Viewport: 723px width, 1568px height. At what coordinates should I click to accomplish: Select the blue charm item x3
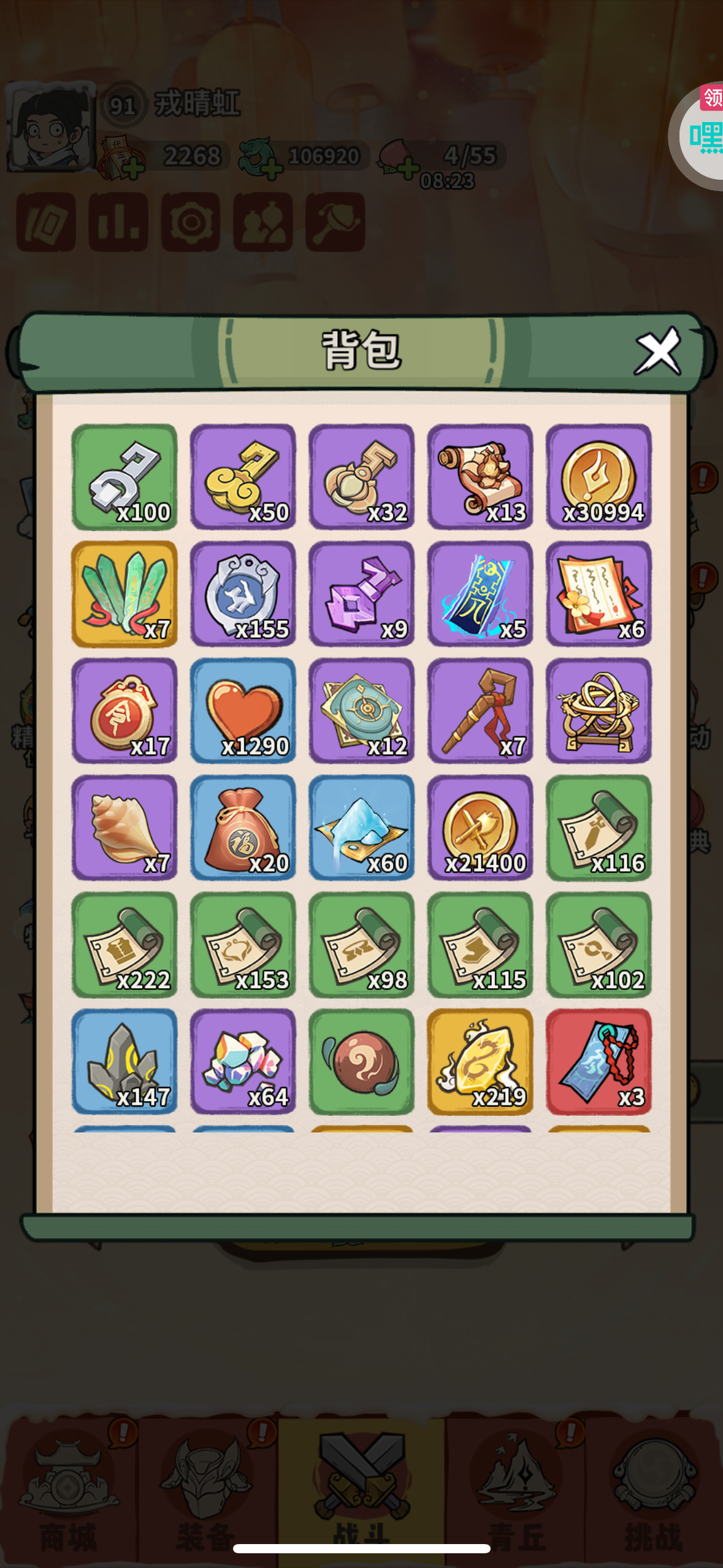(x=599, y=1061)
